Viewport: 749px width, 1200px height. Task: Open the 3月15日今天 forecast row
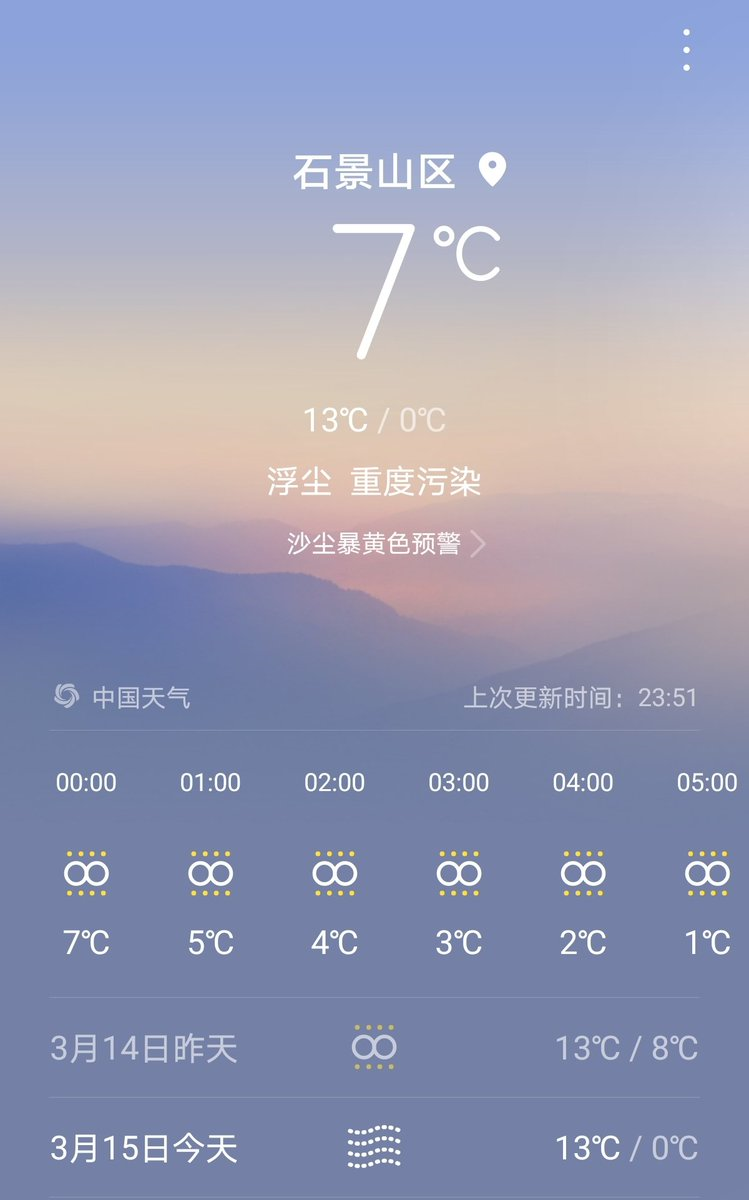click(374, 1148)
